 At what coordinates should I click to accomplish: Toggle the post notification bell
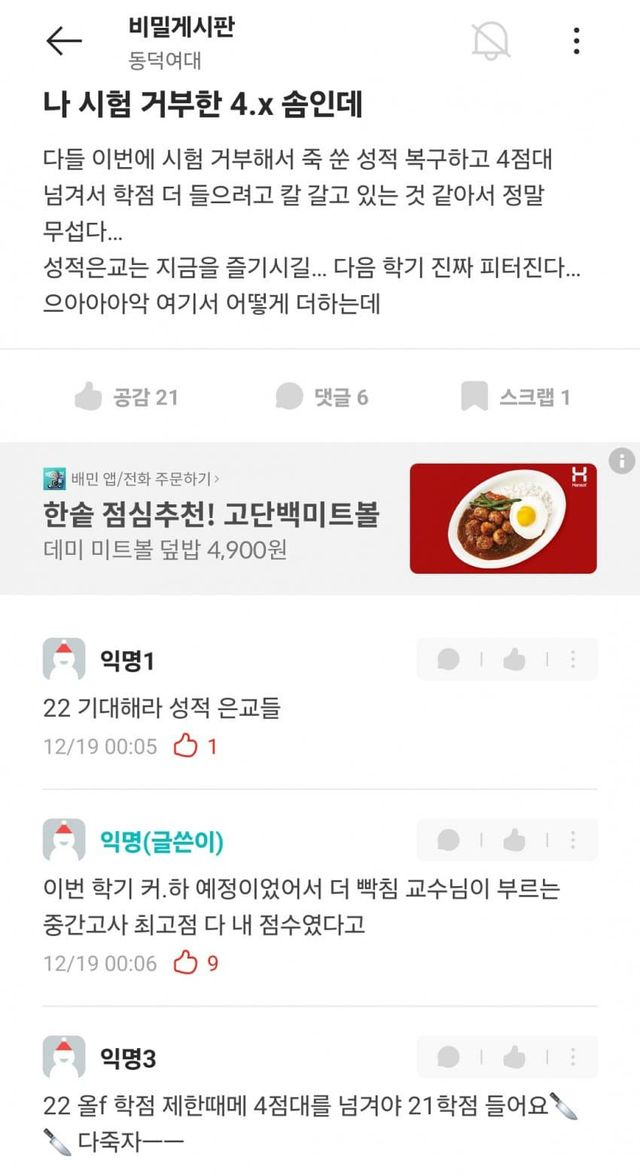pos(491,40)
